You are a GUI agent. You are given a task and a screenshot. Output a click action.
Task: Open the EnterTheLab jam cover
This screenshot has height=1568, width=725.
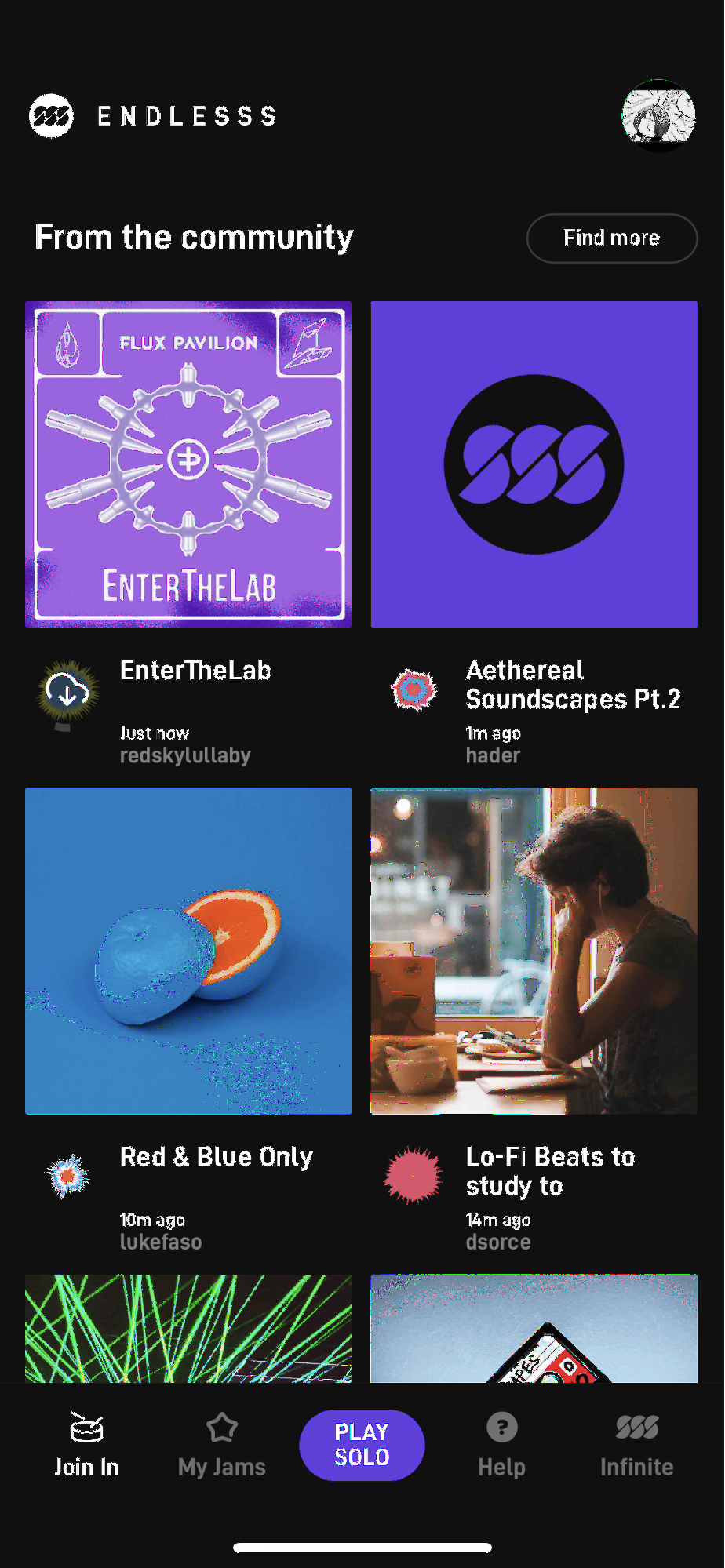[188, 464]
